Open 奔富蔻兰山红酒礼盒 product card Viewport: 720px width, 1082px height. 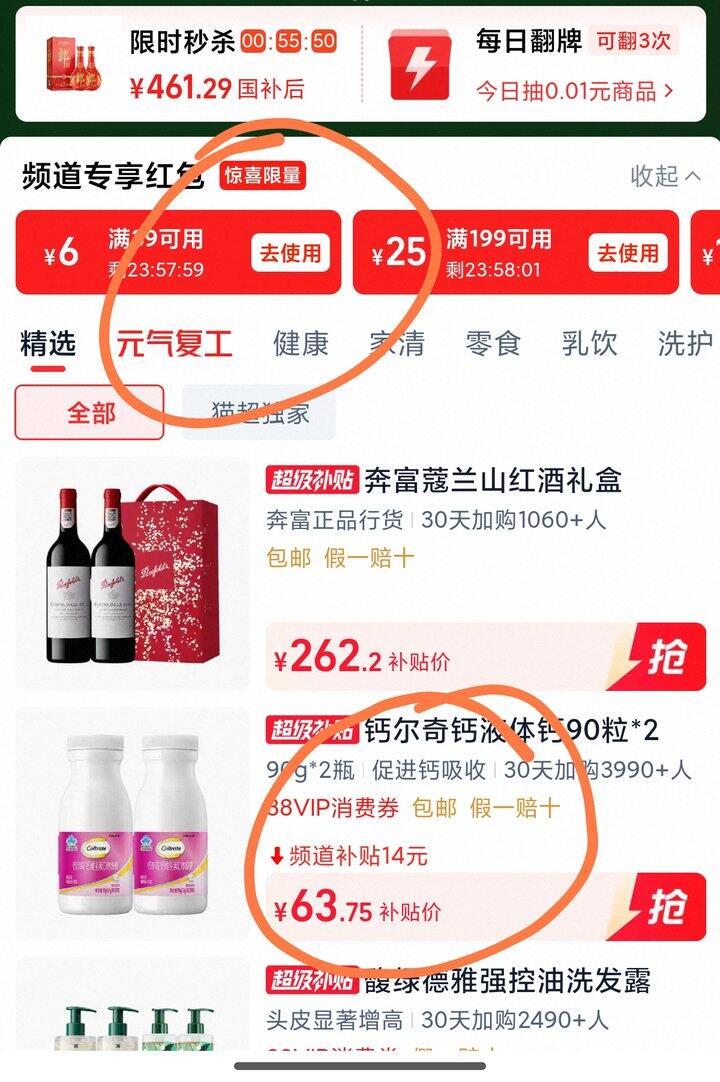coord(443,481)
